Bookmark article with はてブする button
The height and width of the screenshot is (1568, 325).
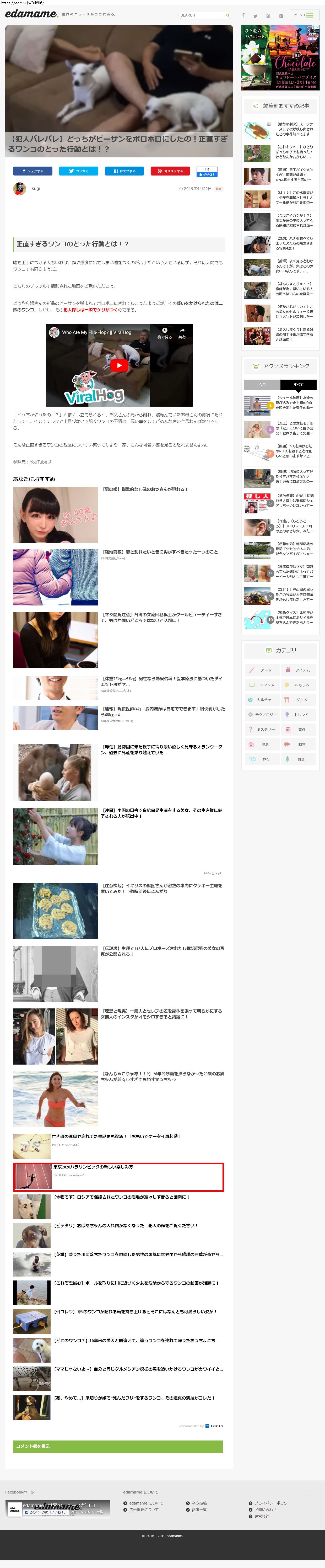point(124,171)
